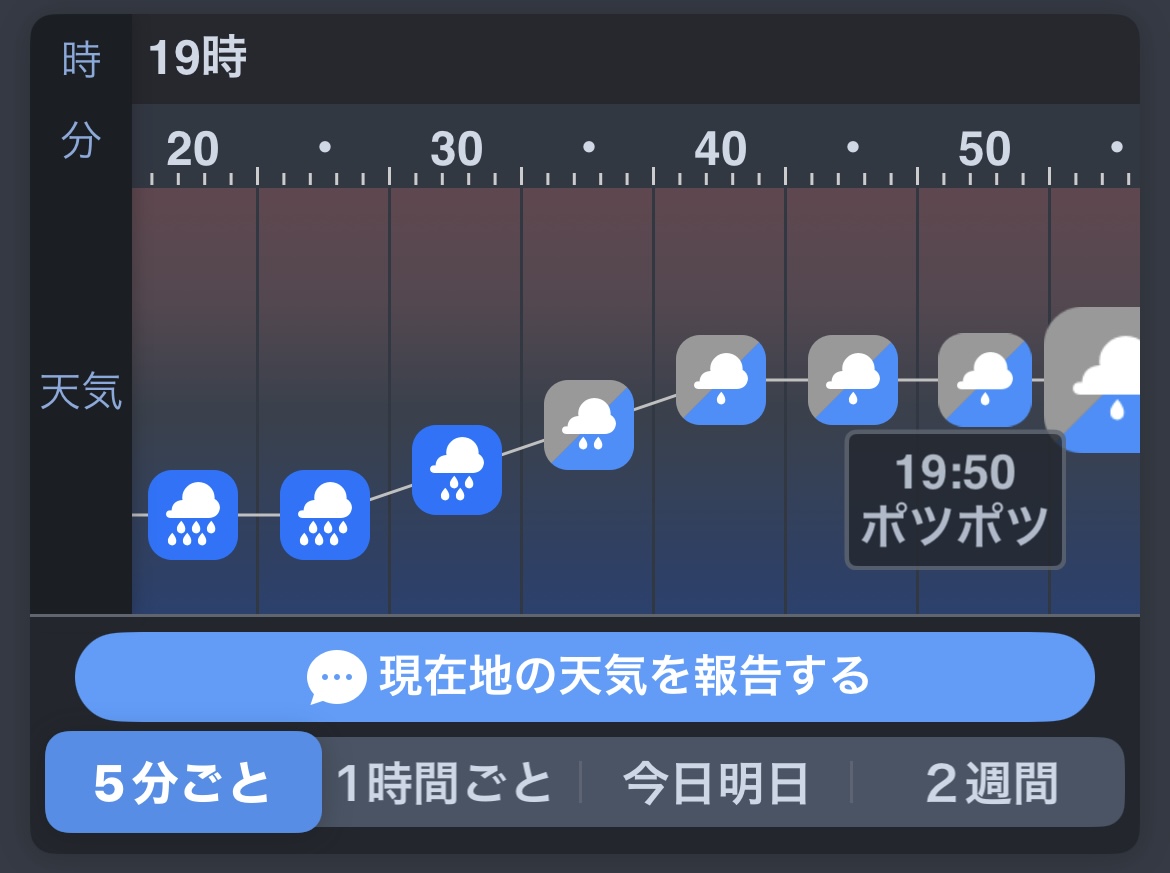Open the 2週間 forecast tab

point(990,783)
